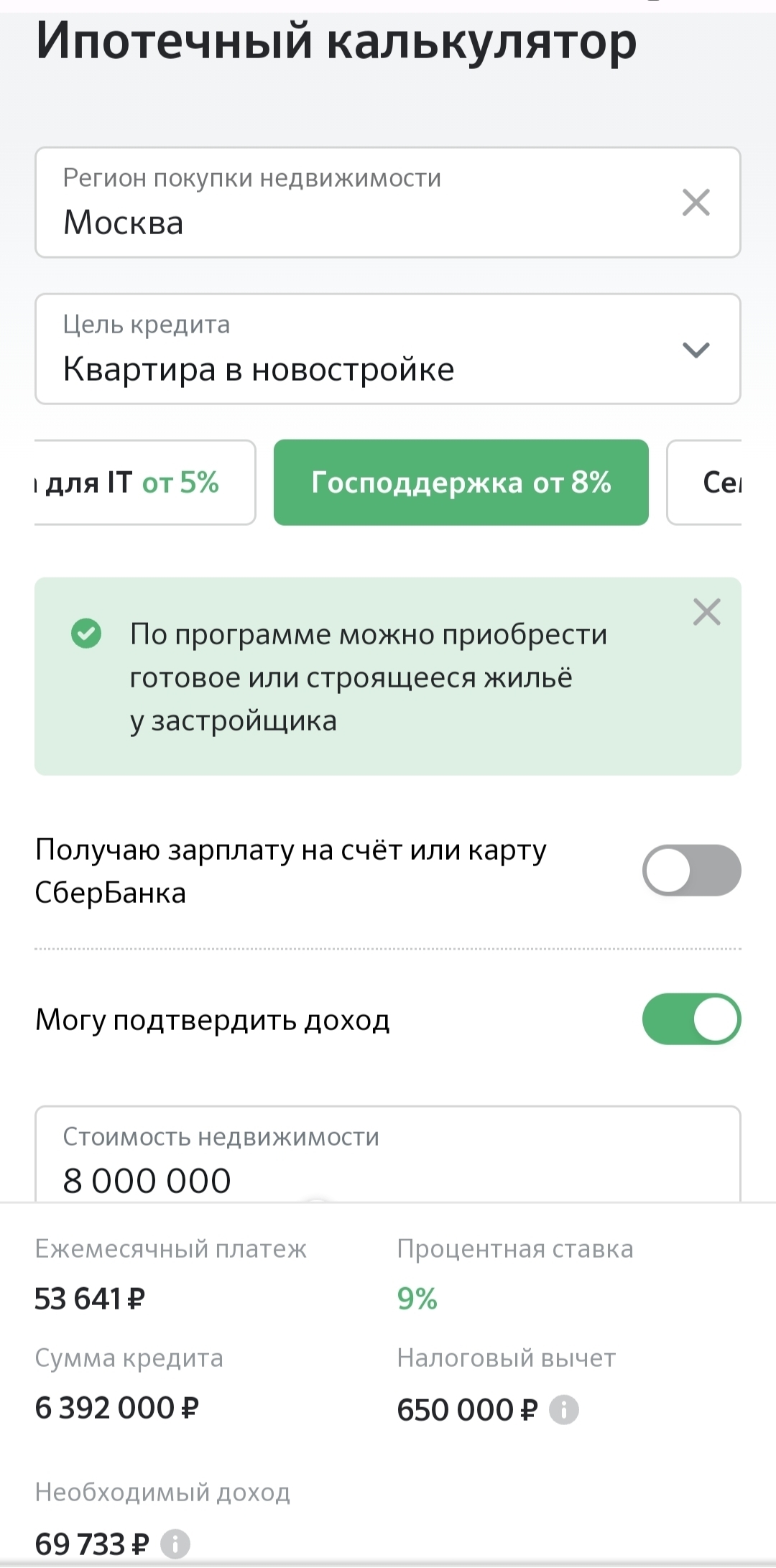Dismiss the green program info banner

pos(706,613)
